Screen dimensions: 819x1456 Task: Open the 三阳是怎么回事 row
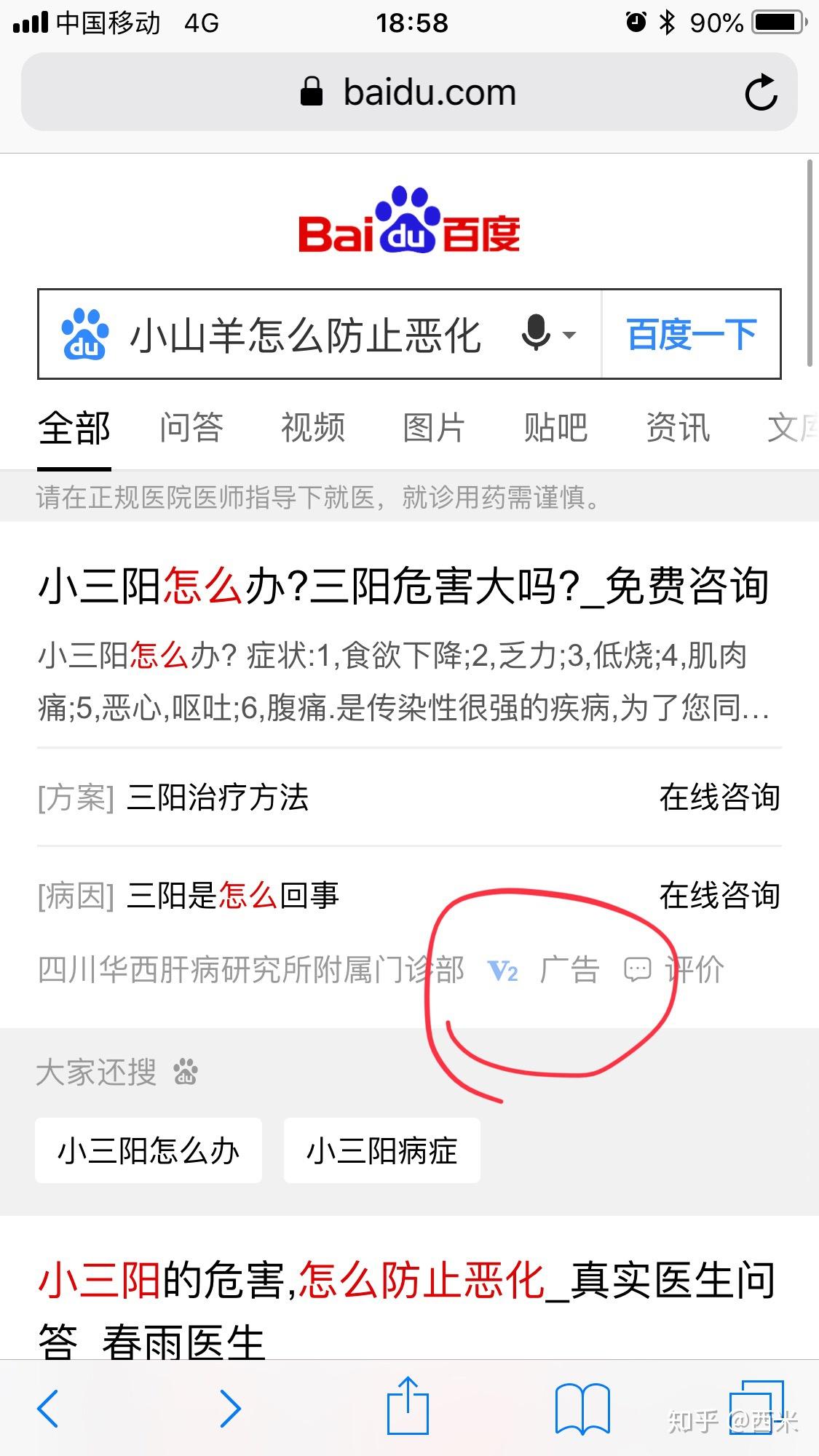tap(233, 896)
